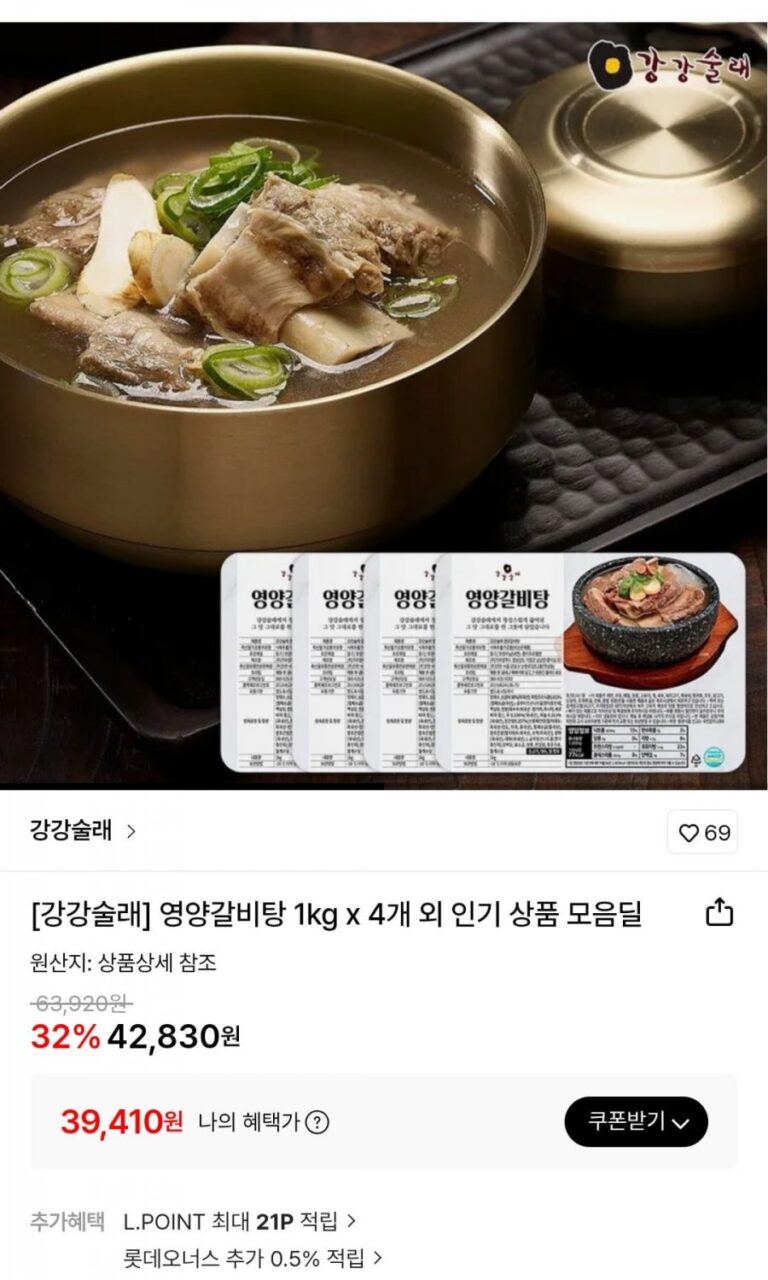Open L.POINT 최대 21P 적립 details
Image resolution: width=768 pixels, height=1280 pixels.
(240, 1221)
